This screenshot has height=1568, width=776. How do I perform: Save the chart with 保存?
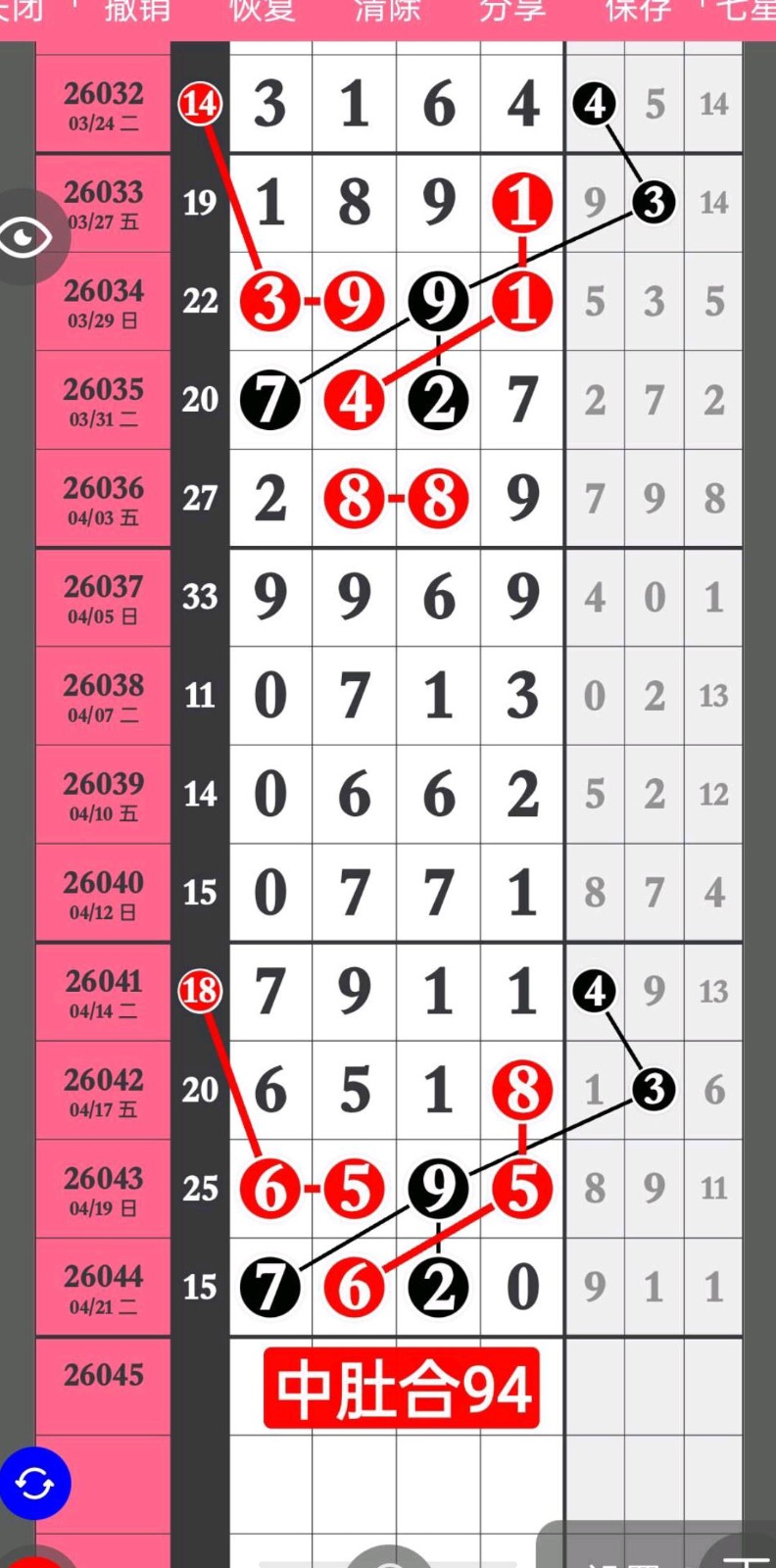tap(638, 12)
